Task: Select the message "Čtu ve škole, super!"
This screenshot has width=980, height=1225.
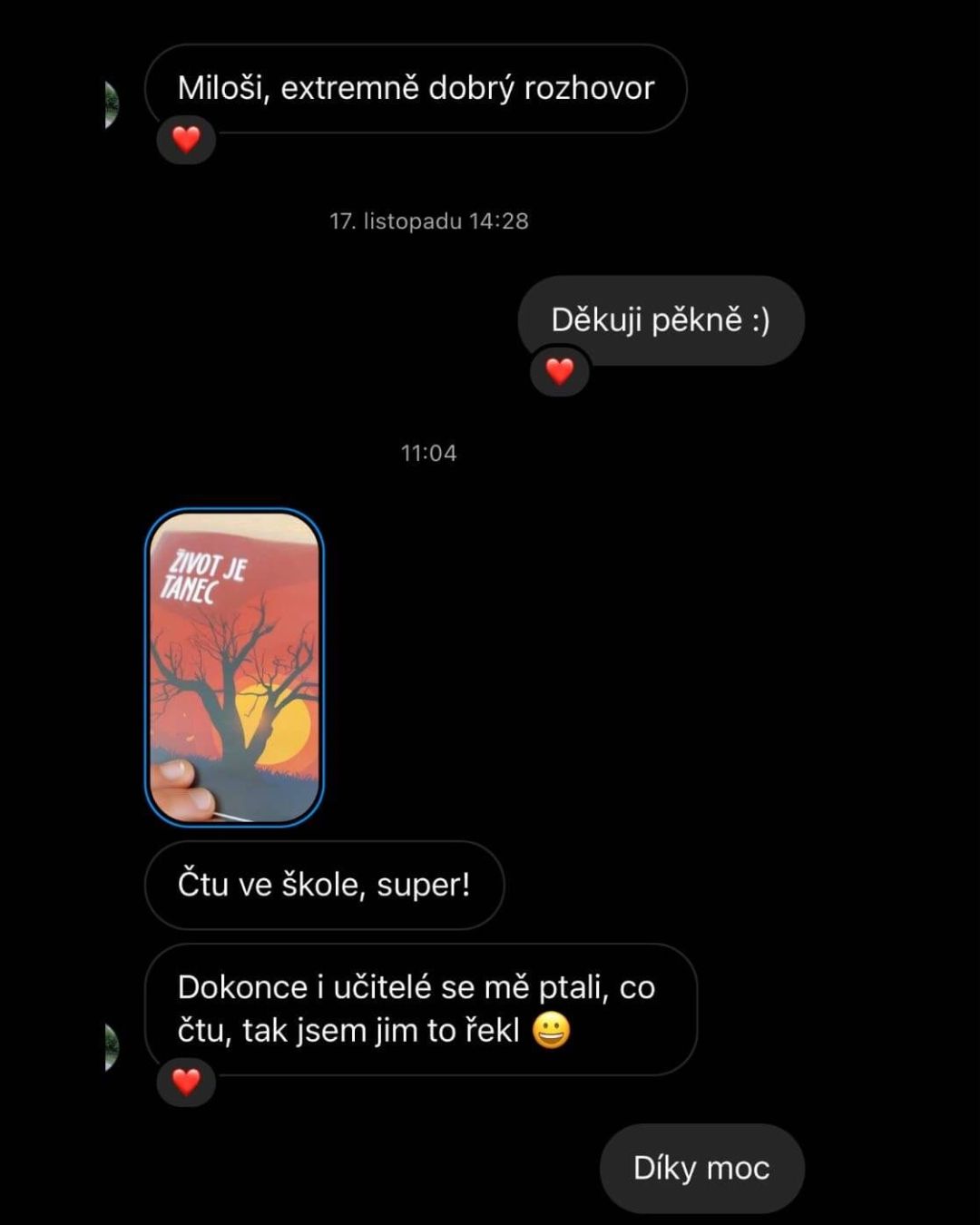Action: (324, 885)
